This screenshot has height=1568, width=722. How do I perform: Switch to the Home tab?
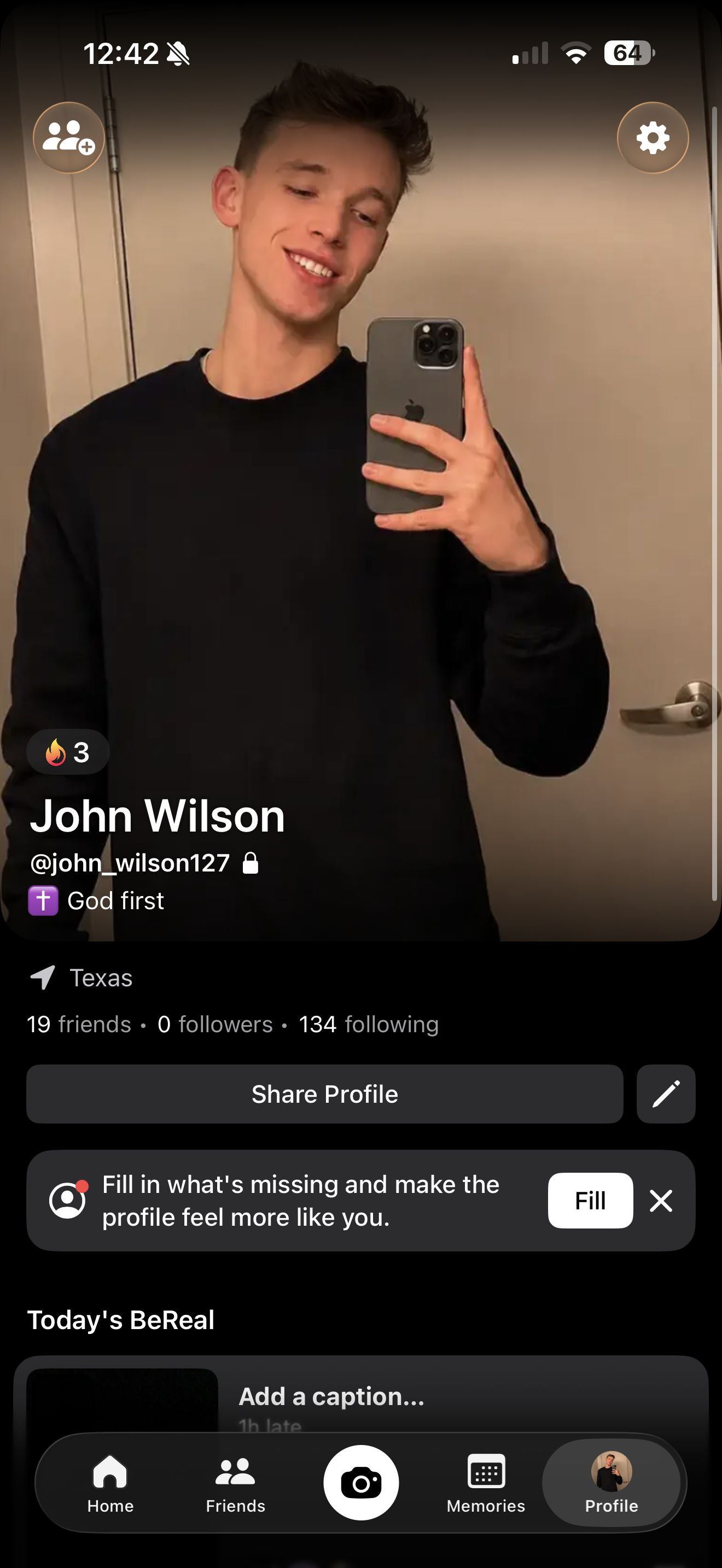pyautogui.click(x=110, y=1483)
